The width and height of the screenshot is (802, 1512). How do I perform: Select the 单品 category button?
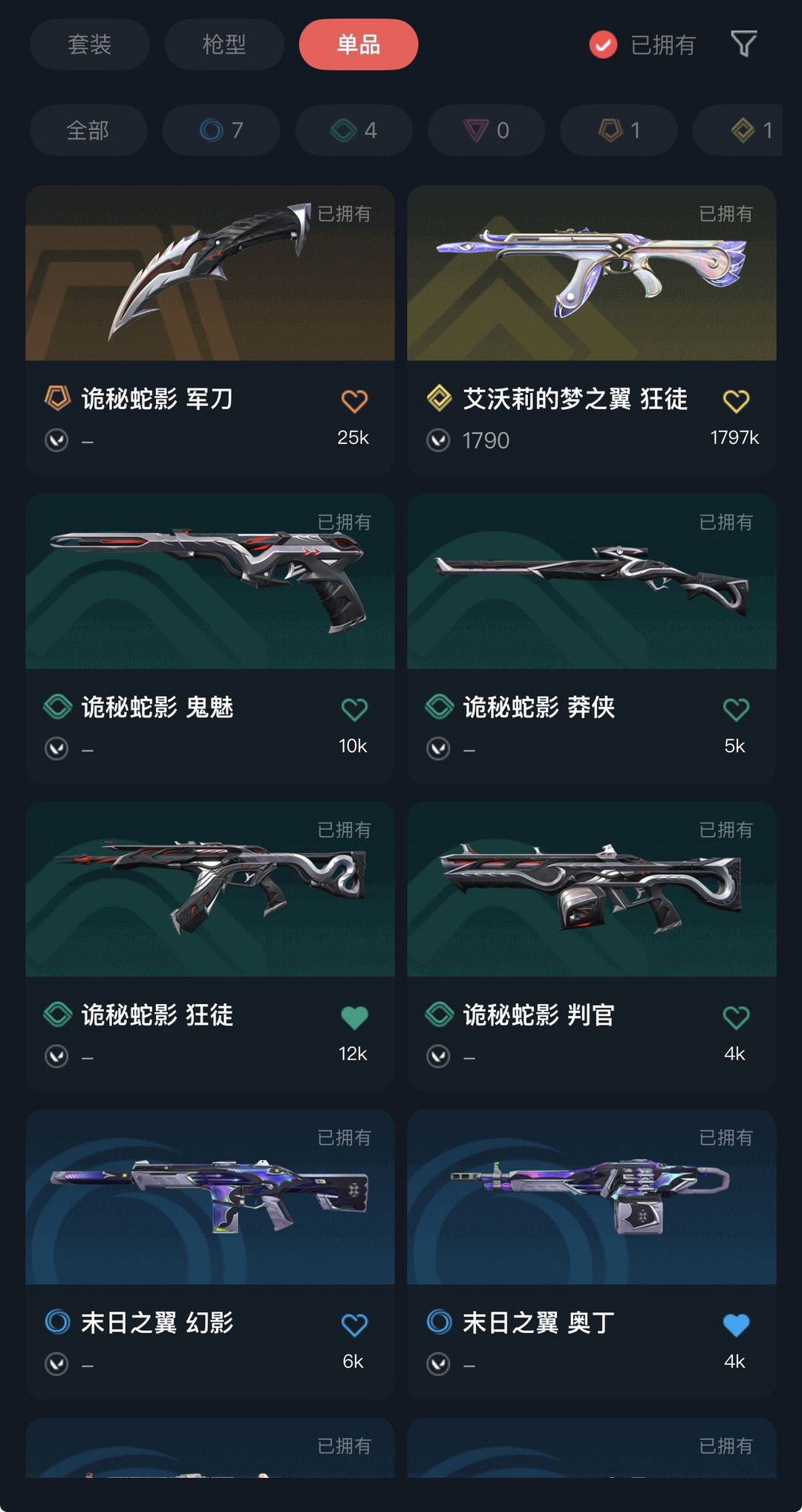click(357, 45)
